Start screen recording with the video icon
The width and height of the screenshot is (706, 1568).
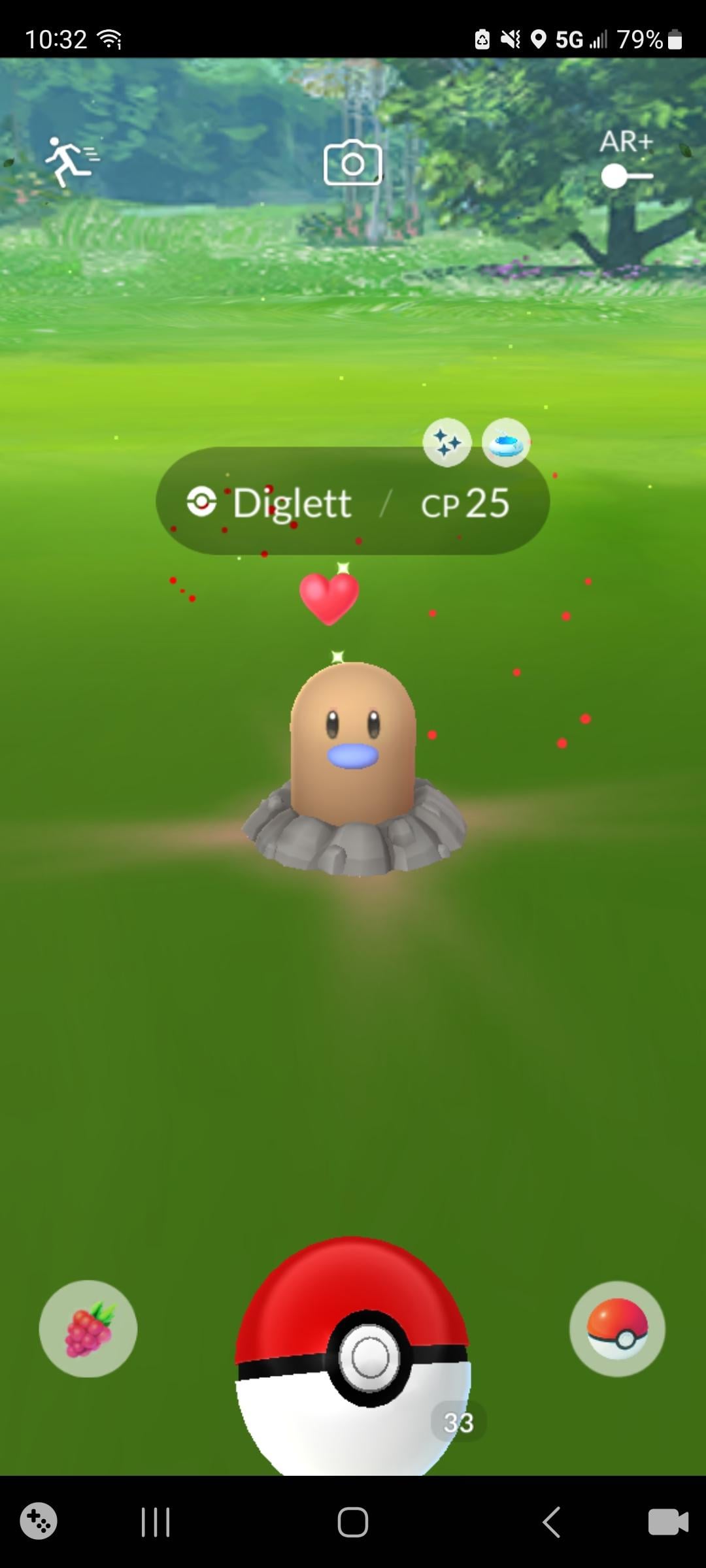pyautogui.click(x=667, y=1522)
